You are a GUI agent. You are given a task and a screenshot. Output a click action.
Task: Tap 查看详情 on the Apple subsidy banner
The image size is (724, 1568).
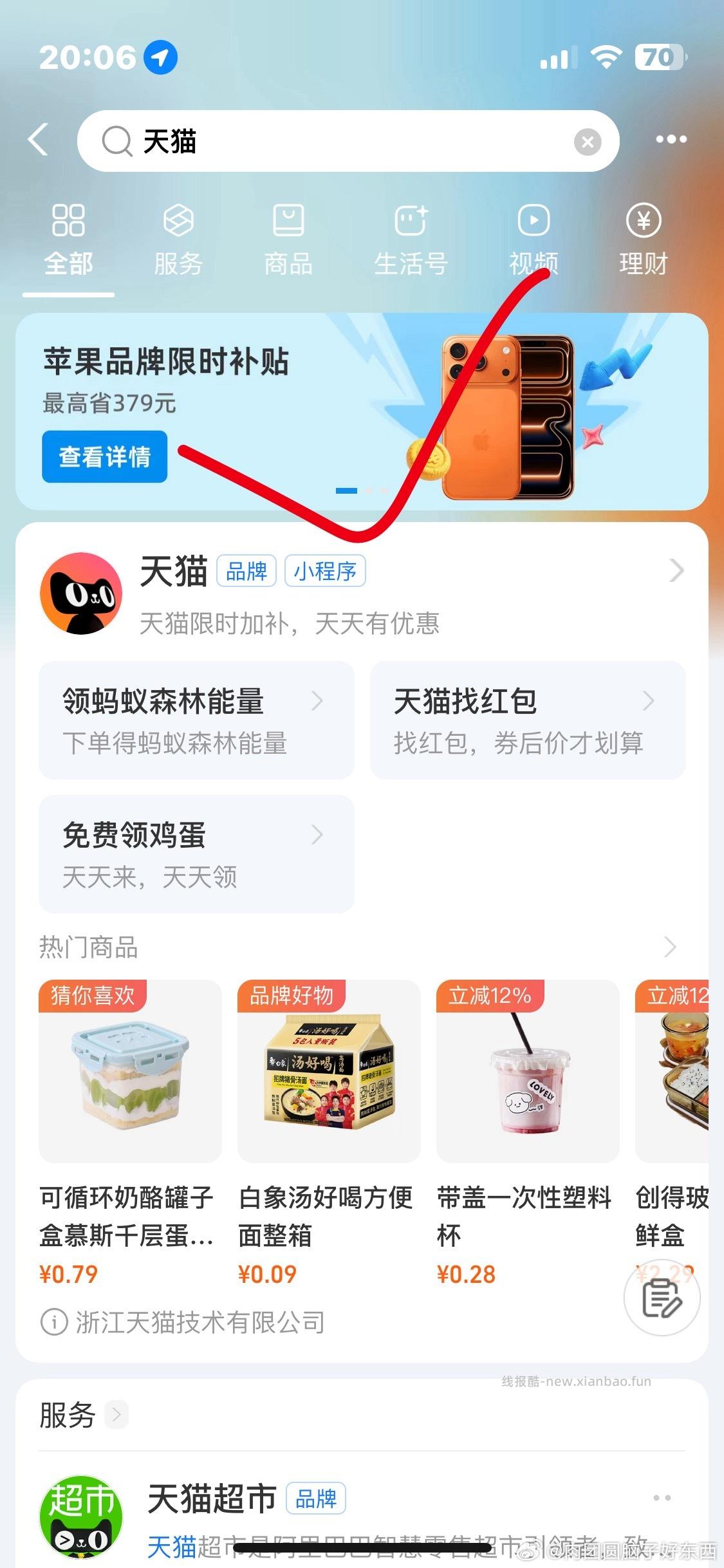[105, 457]
